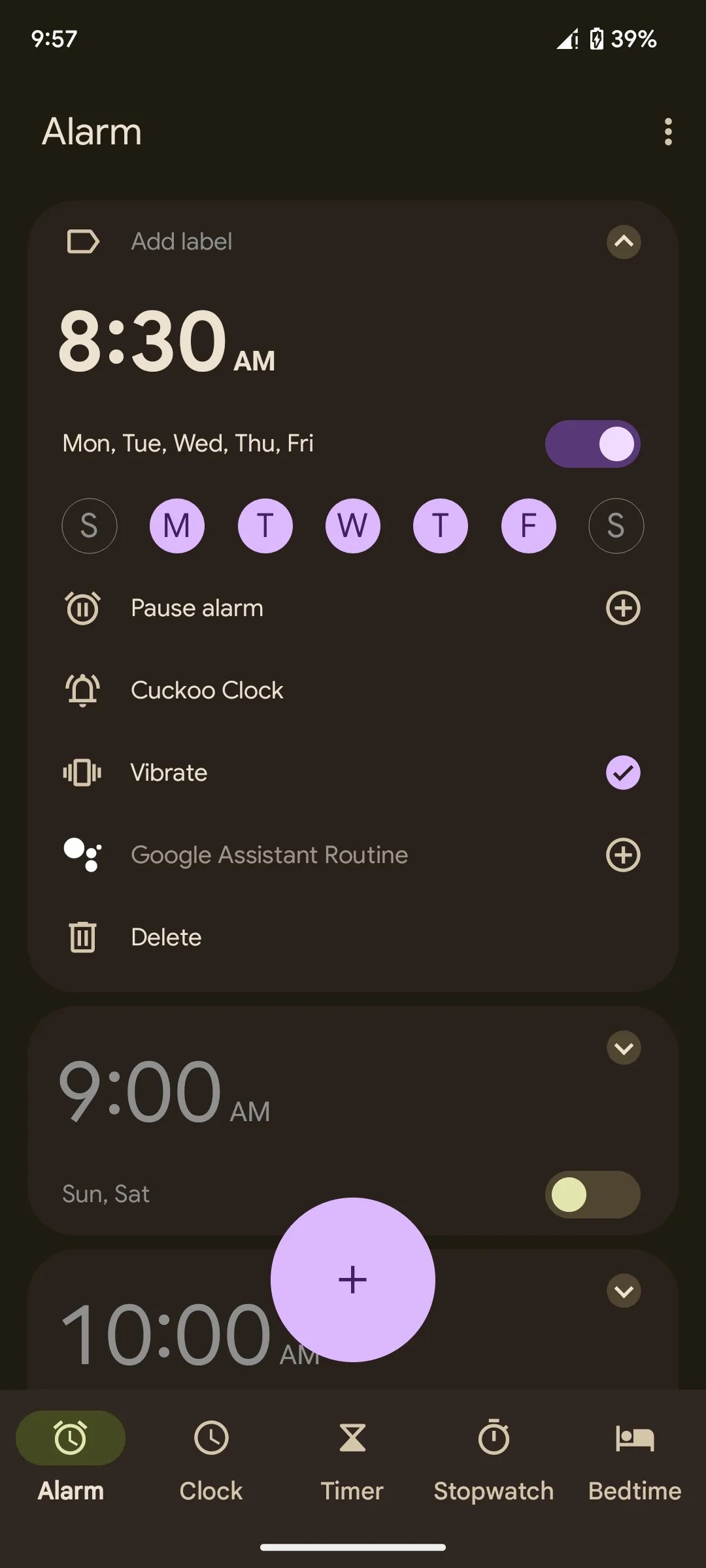The image size is (706, 1568).
Task: Select the label icon next to Add label
Action: click(82, 241)
